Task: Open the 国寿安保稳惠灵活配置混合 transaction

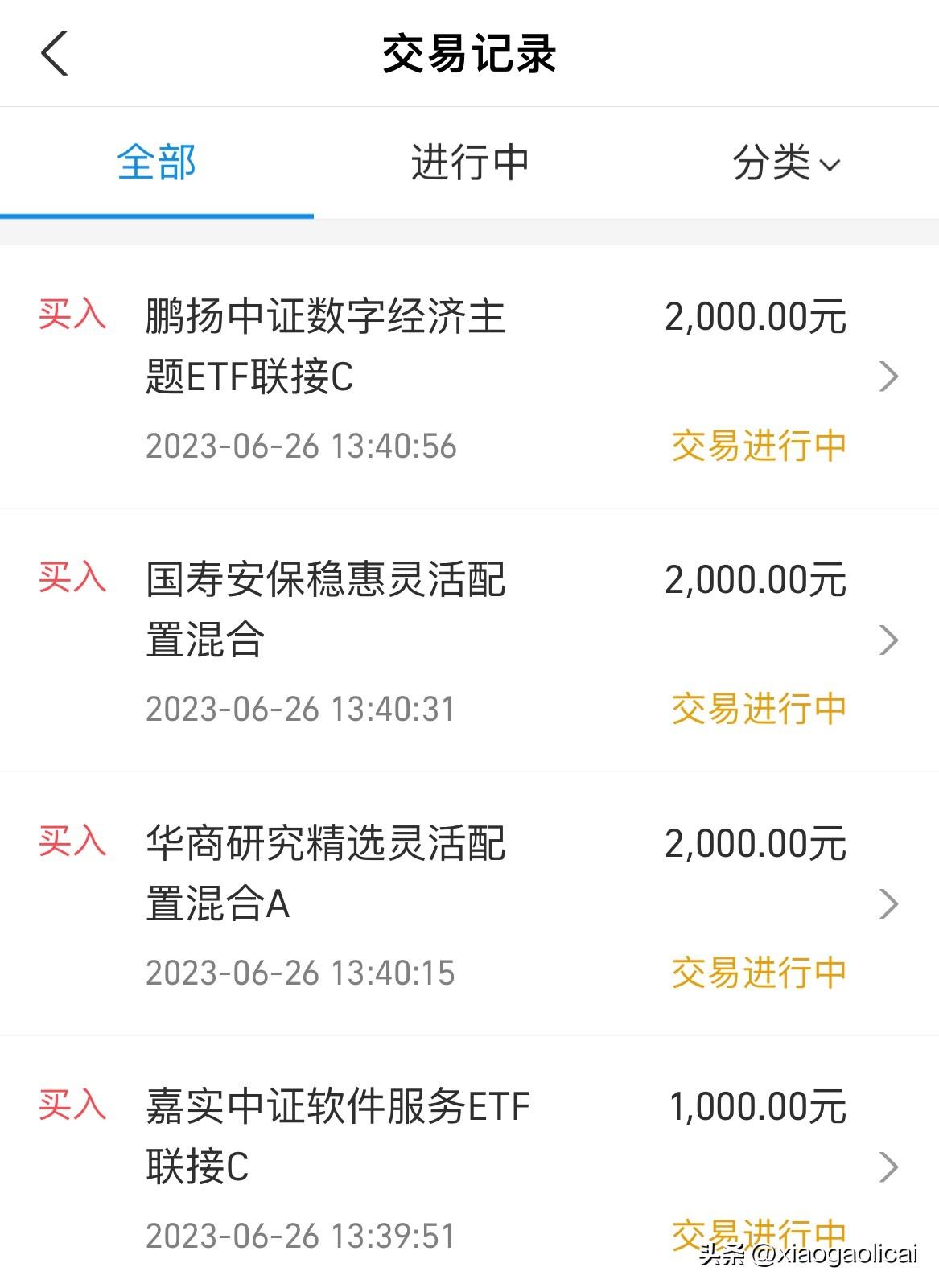Action: (x=469, y=640)
